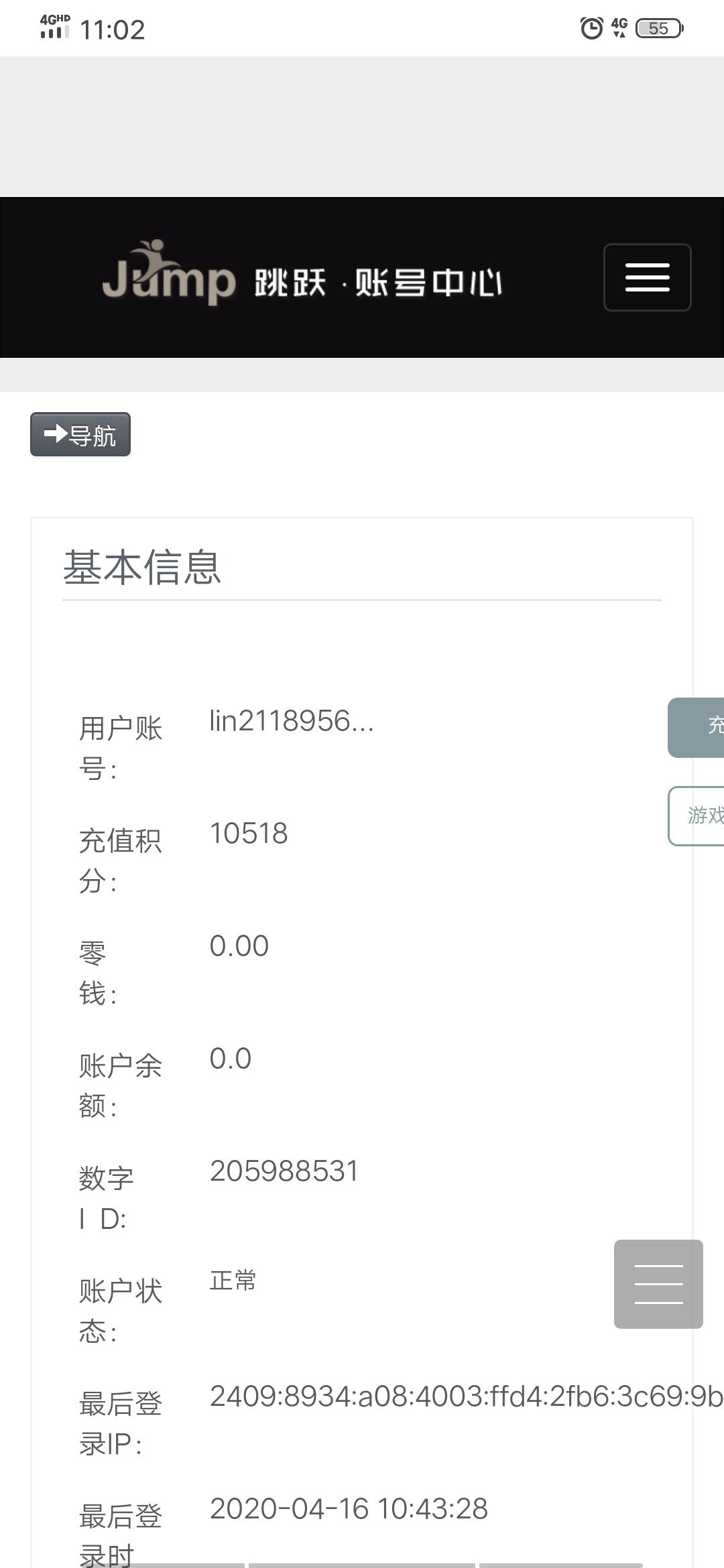This screenshot has height=1568, width=724.
Task: Click the 4G network indicator icon
Action: click(618, 27)
